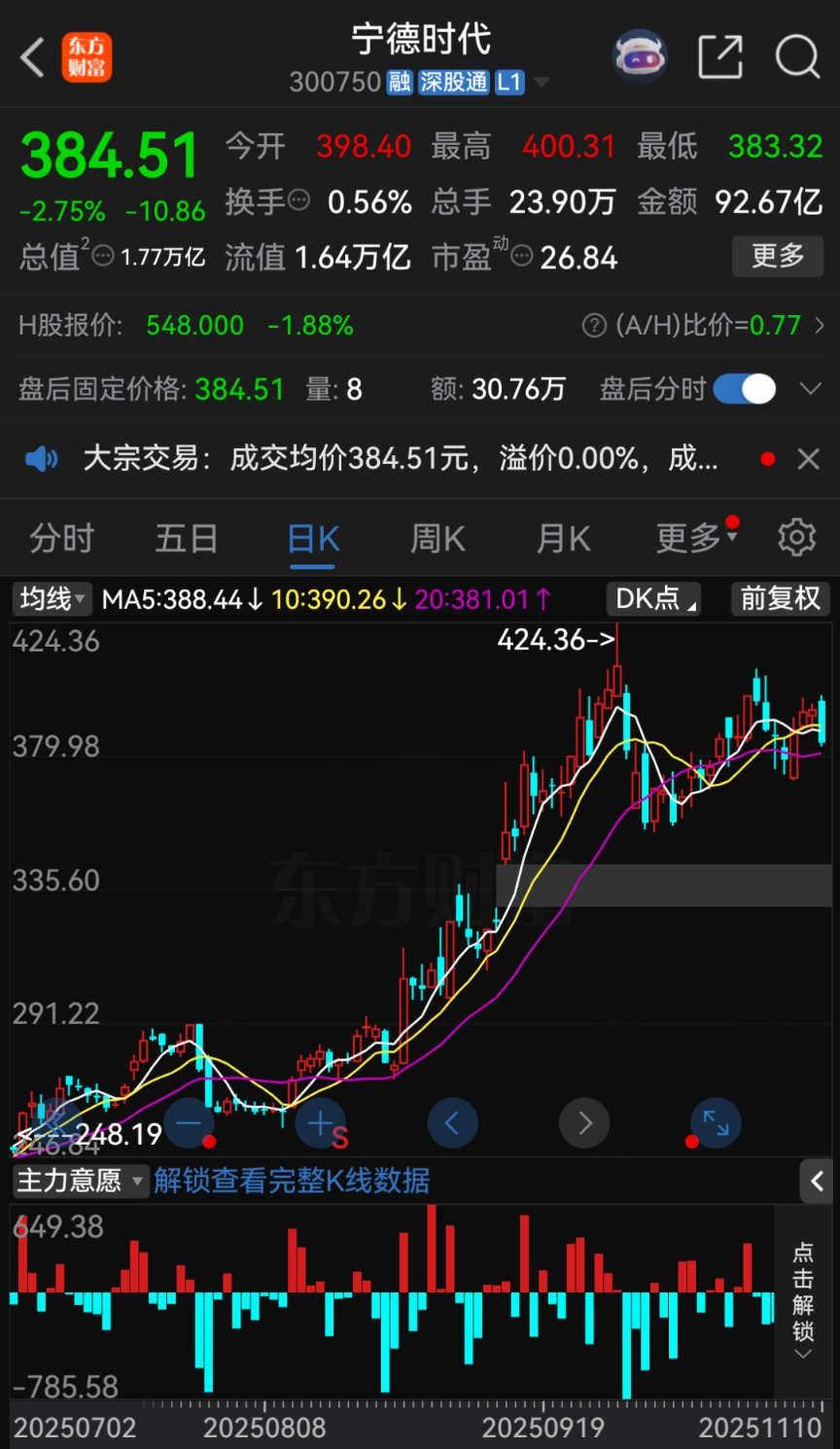Tap 更多 to see more quote data

point(777,257)
